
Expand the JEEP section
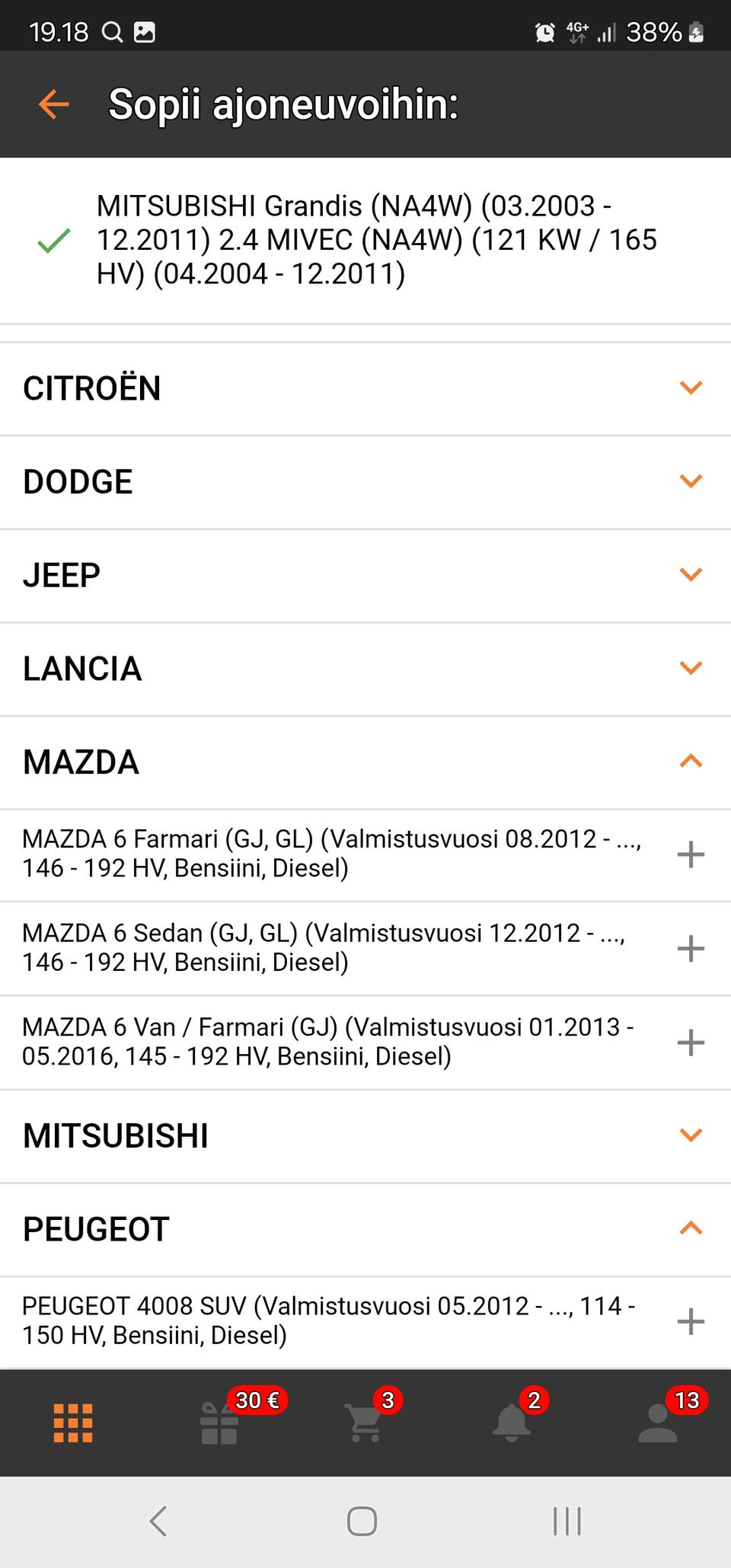690,575
